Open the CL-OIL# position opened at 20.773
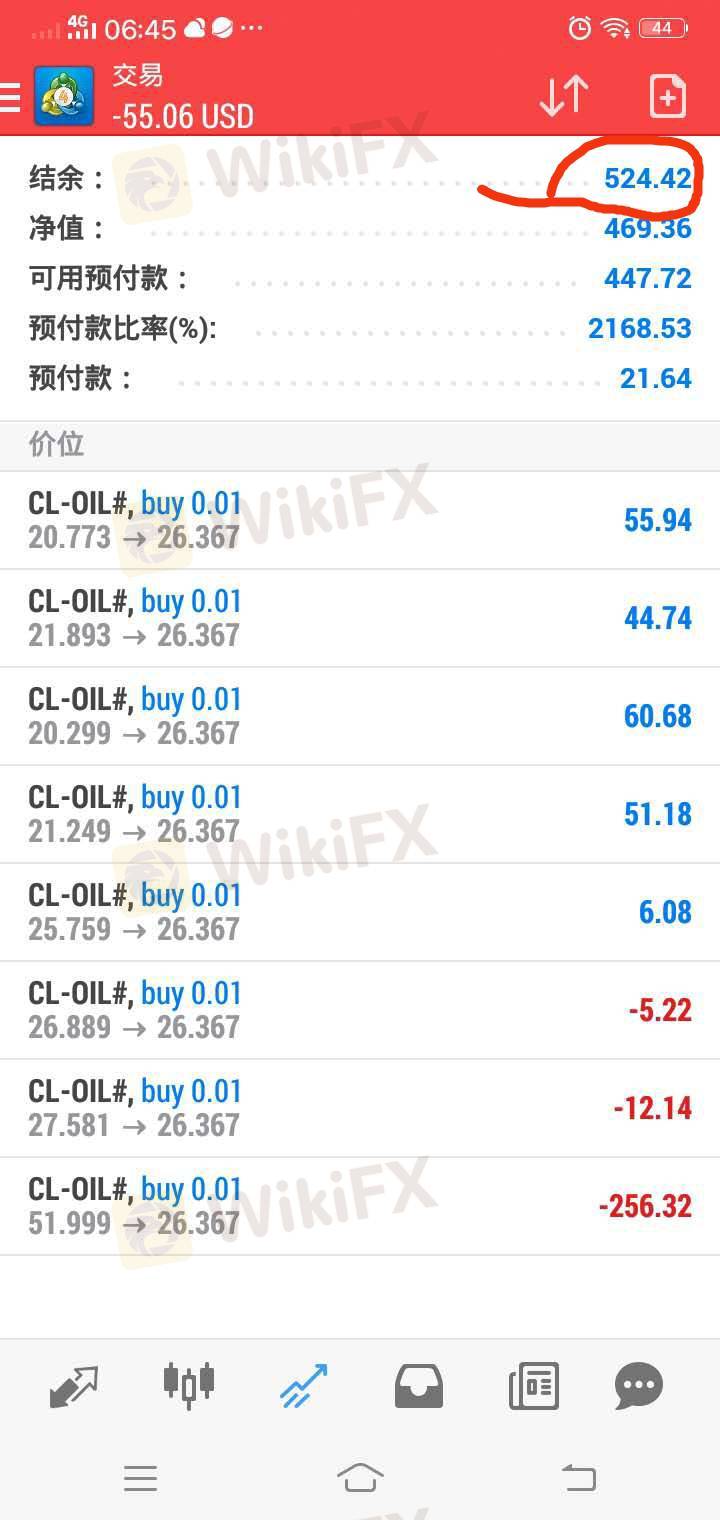720x1520 pixels. tap(360, 520)
